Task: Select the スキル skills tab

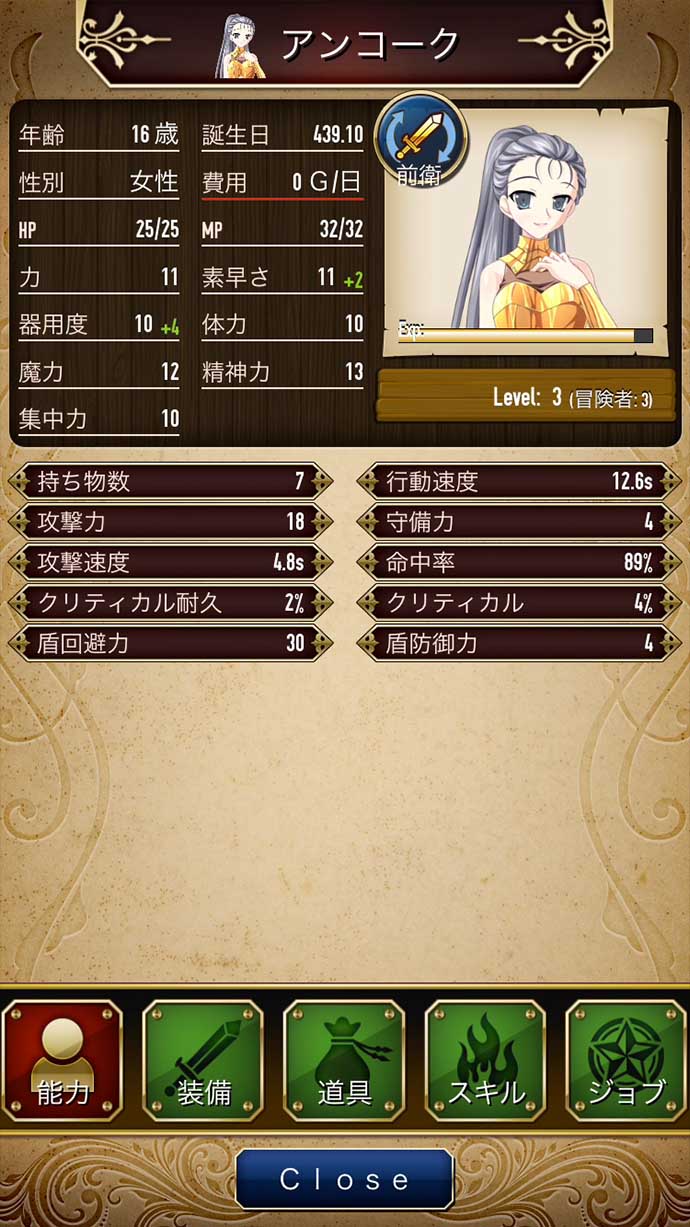Action: pos(486,1060)
